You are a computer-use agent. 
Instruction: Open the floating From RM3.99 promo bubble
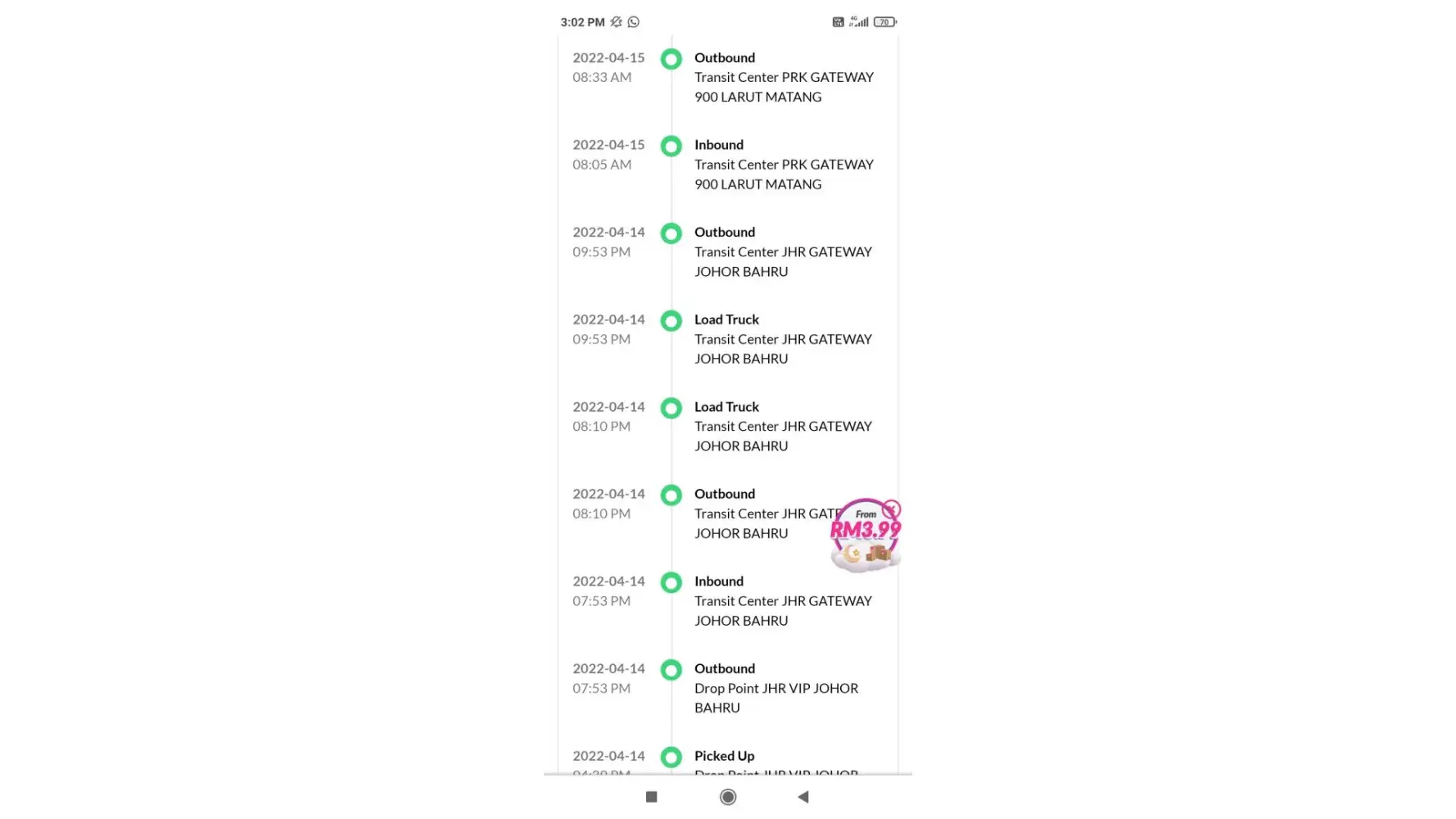click(864, 536)
